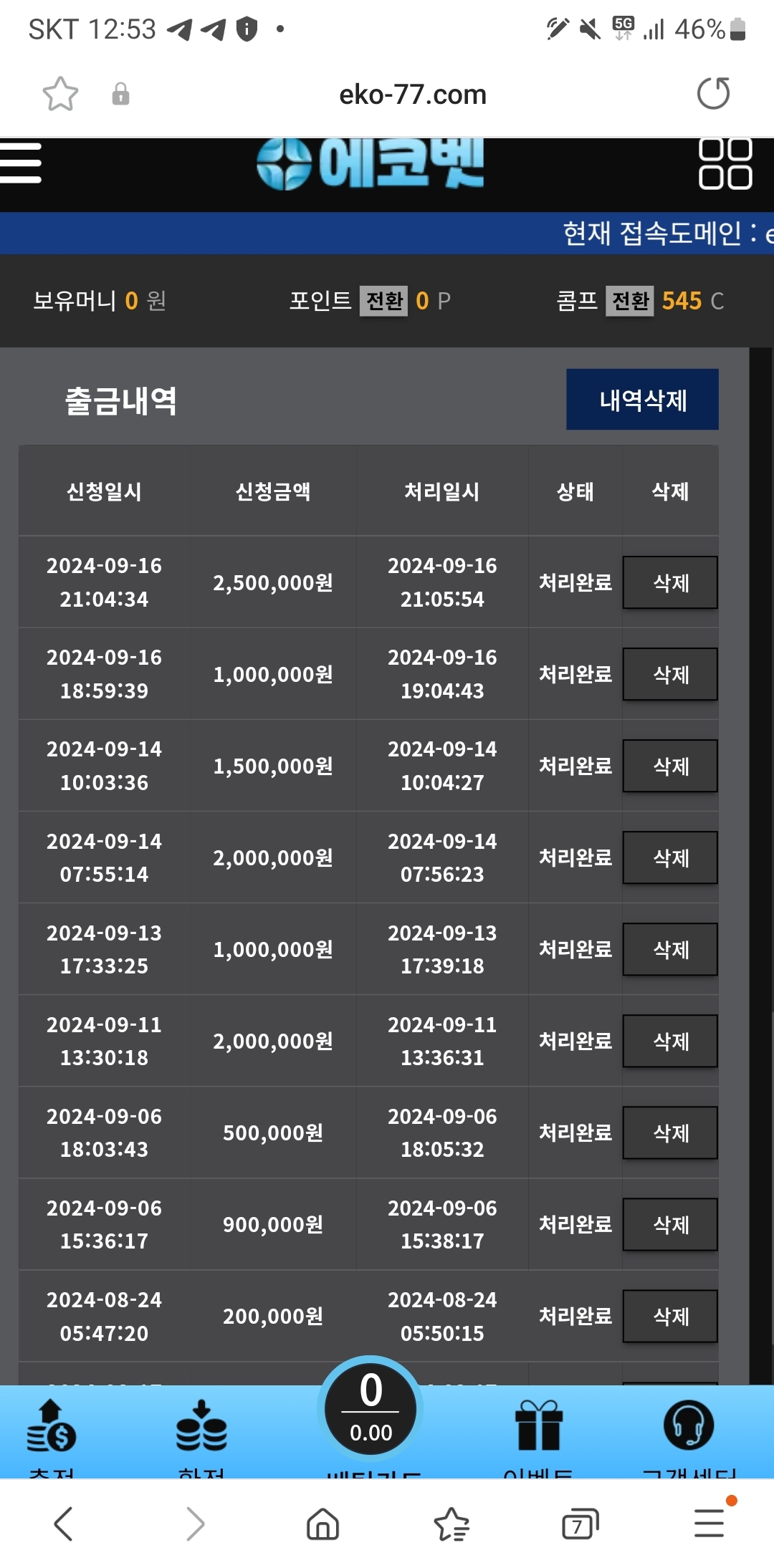The width and height of the screenshot is (774, 1568).
Task: Bookmark this page with the star icon
Action: [60, 94]
